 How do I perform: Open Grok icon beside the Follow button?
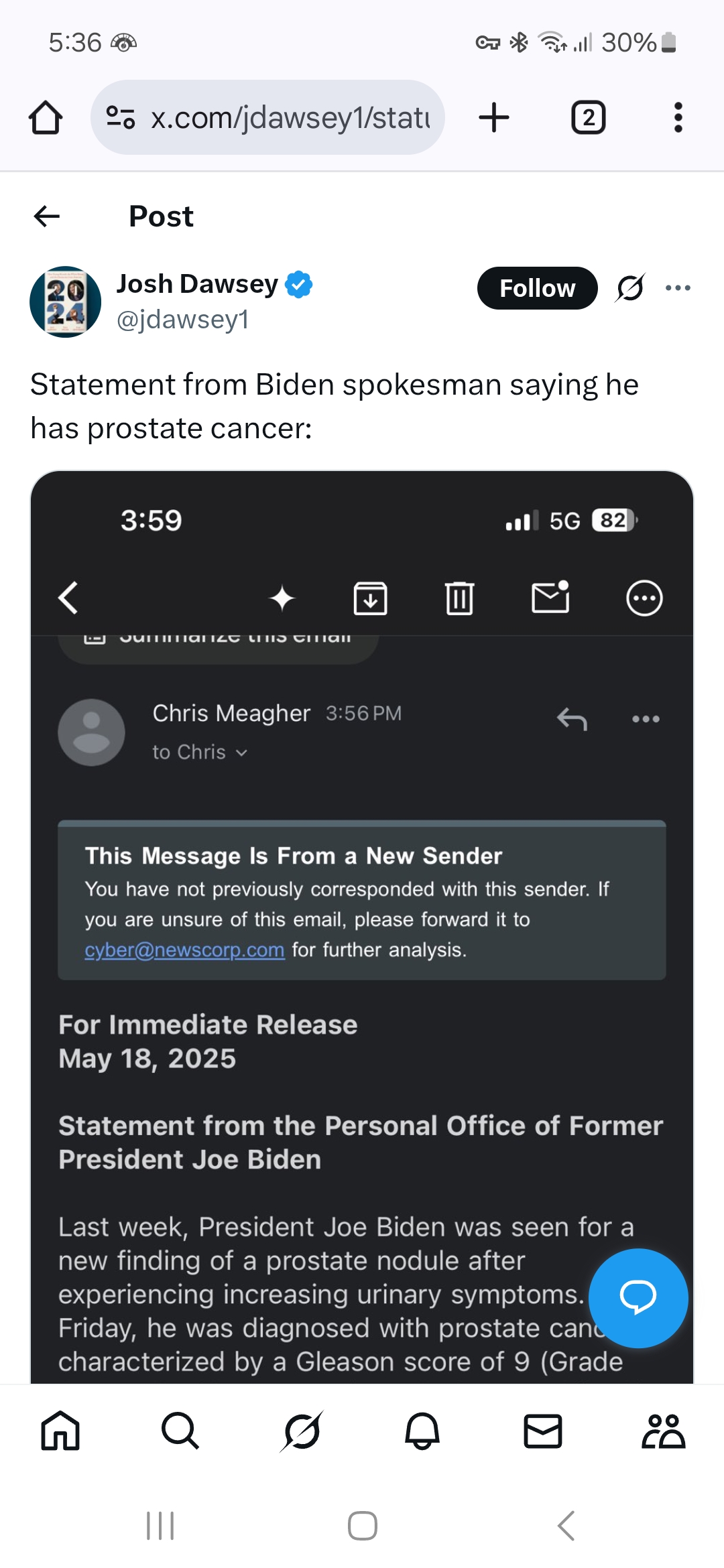630,288
